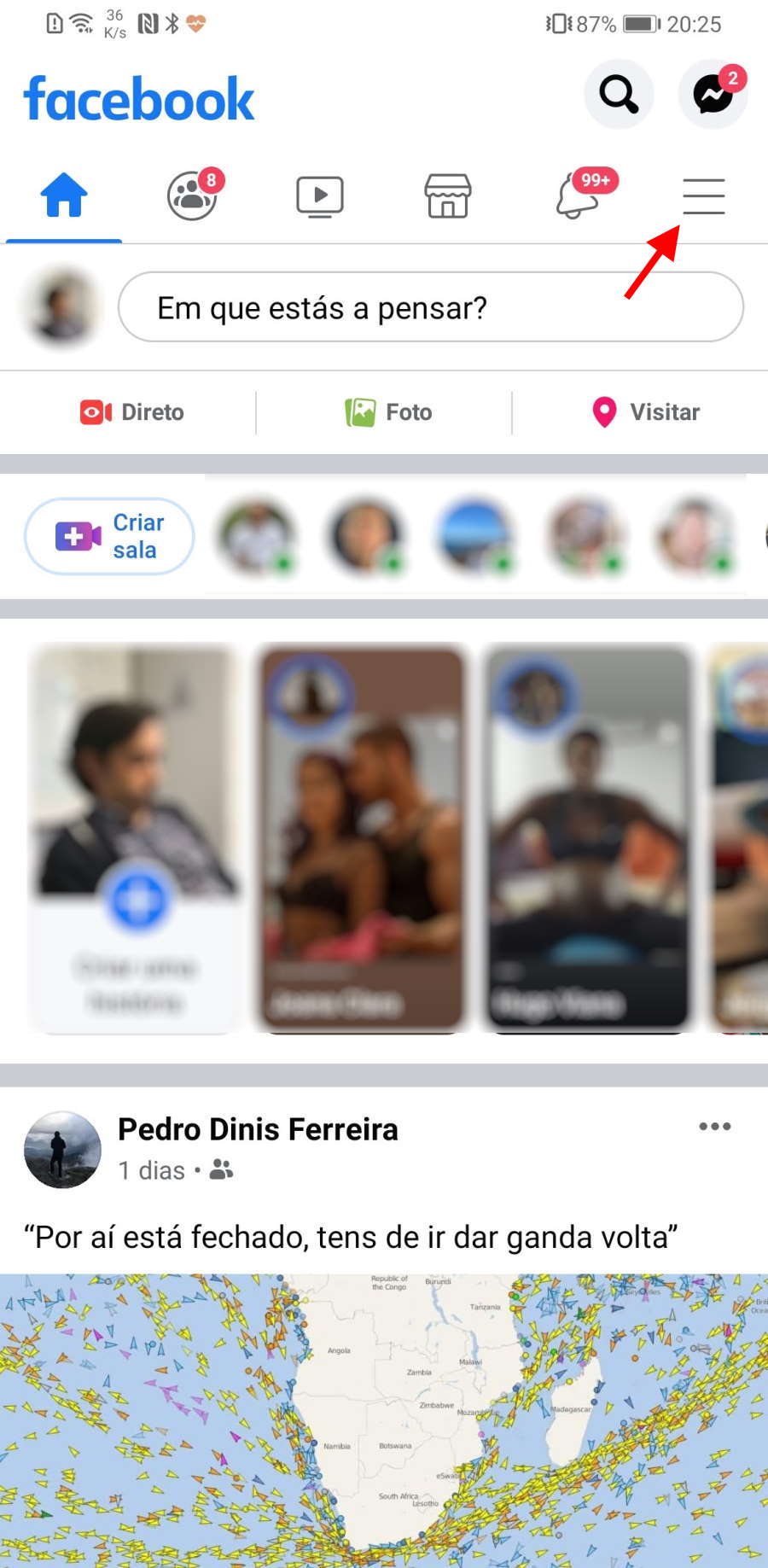The width and height of the screenshot is (768, 1568).
Task: Open Facebook search
Action: 619,94
